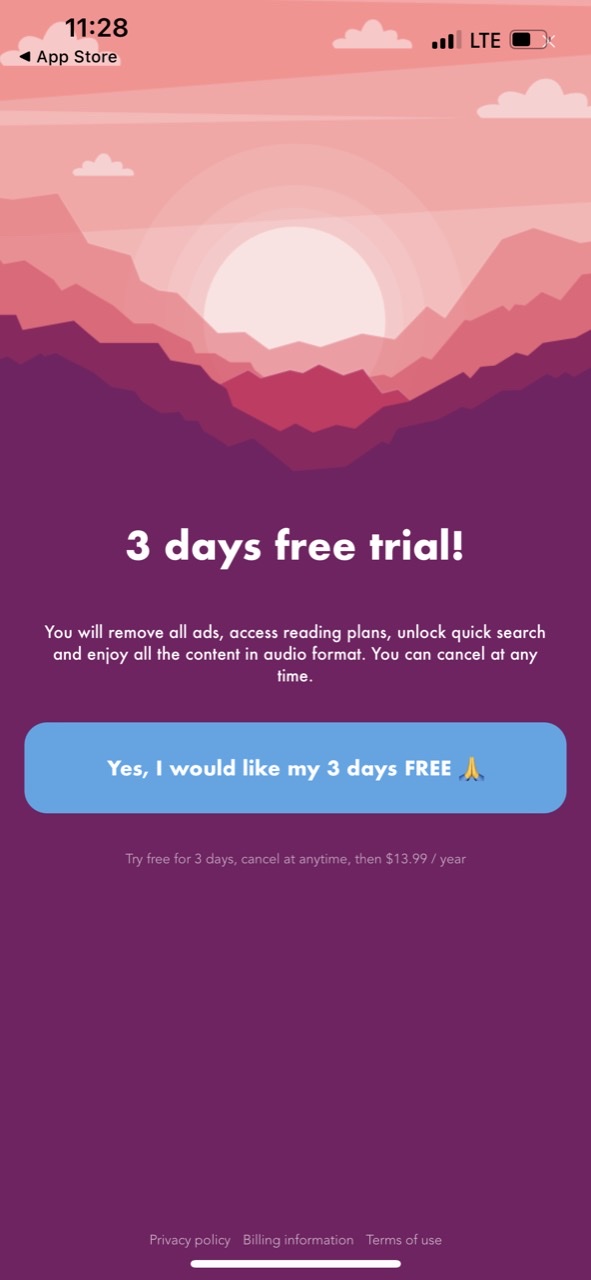Read the Terms of use
This screenshot has height=1280, width=591.
[403, 1240]
